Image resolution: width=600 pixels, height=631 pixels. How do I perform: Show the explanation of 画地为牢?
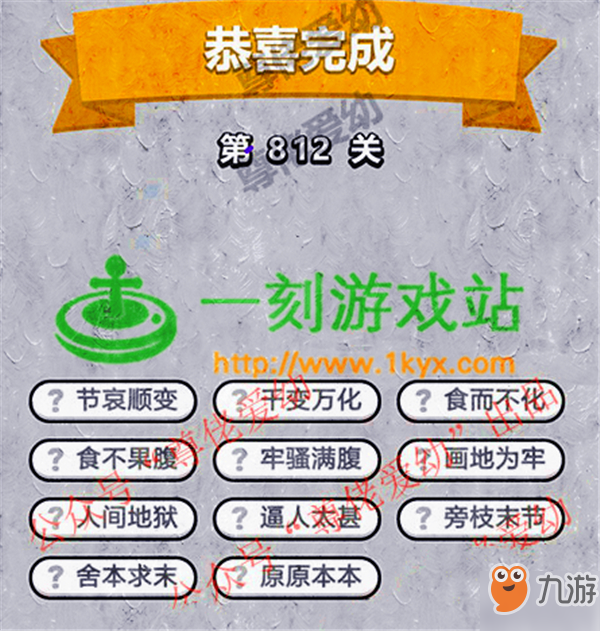click(x=481, y=460)
